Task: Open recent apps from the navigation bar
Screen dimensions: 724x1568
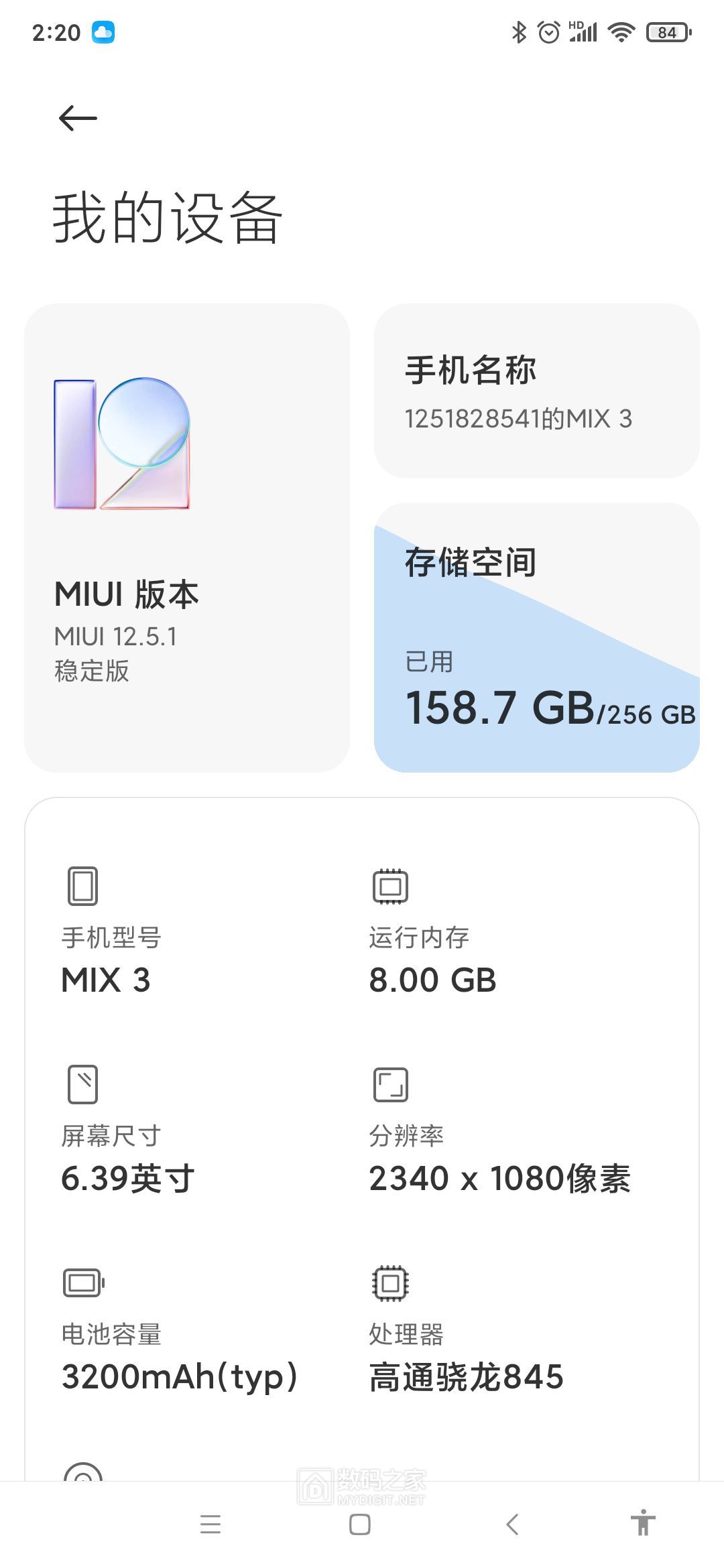Action: (210, 1524)
